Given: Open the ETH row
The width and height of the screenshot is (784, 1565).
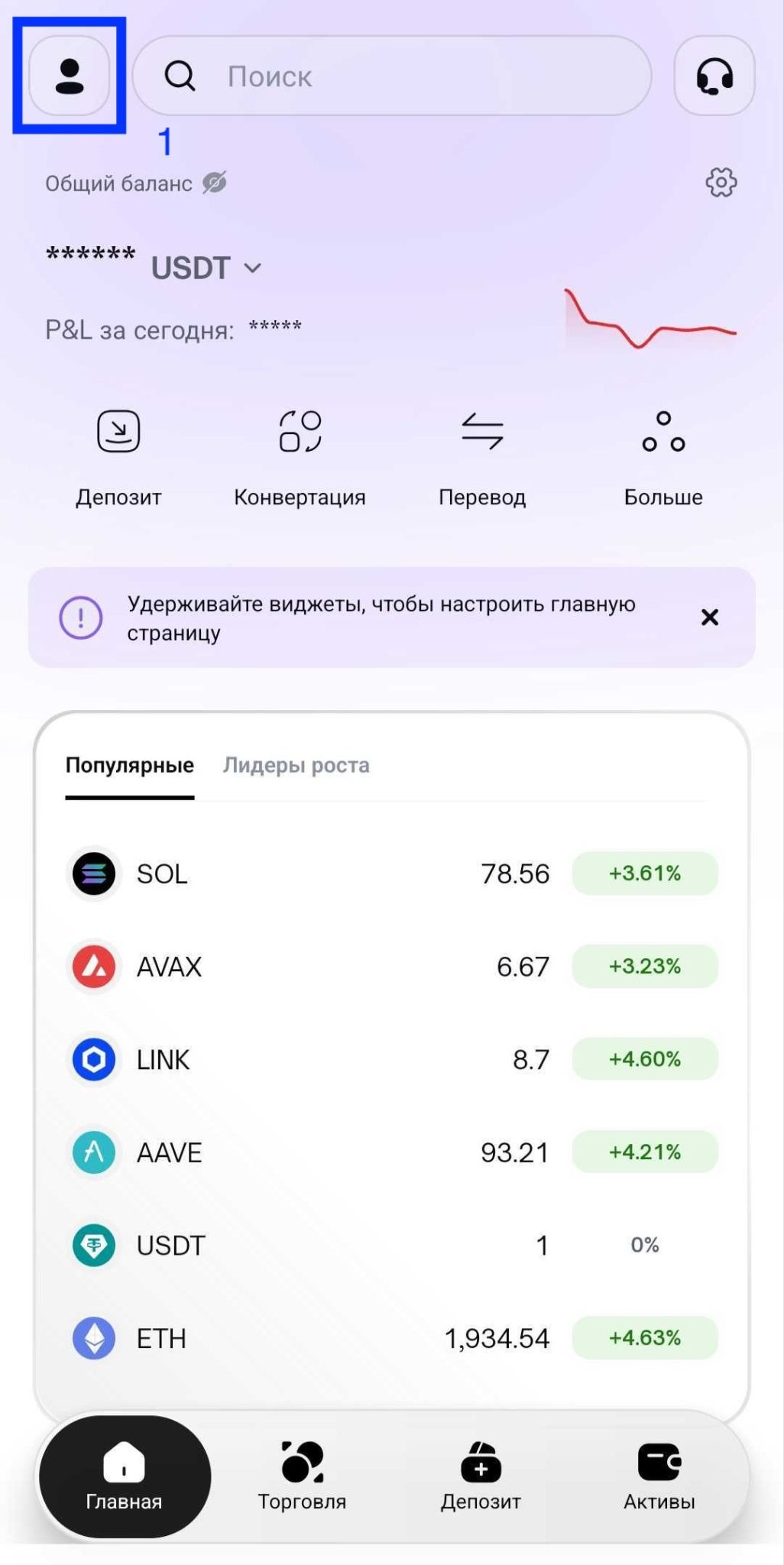Looking at the screenshot, I should click(392, 1338).
